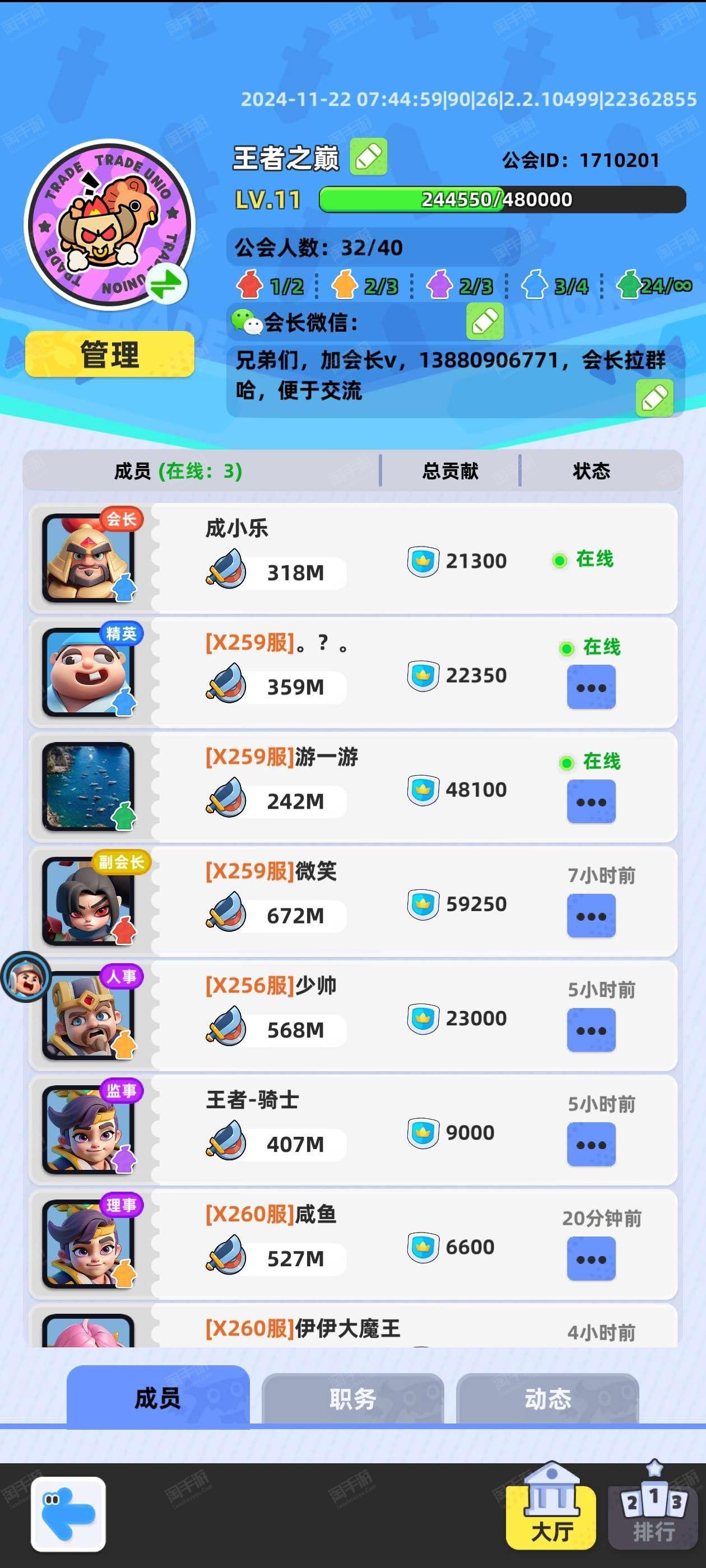Image resolution: width=706 pixels, height=1568 pixels.
Task: Open the 排行 ranking page
Action: pyautogui.click(x=653, y=1506)
